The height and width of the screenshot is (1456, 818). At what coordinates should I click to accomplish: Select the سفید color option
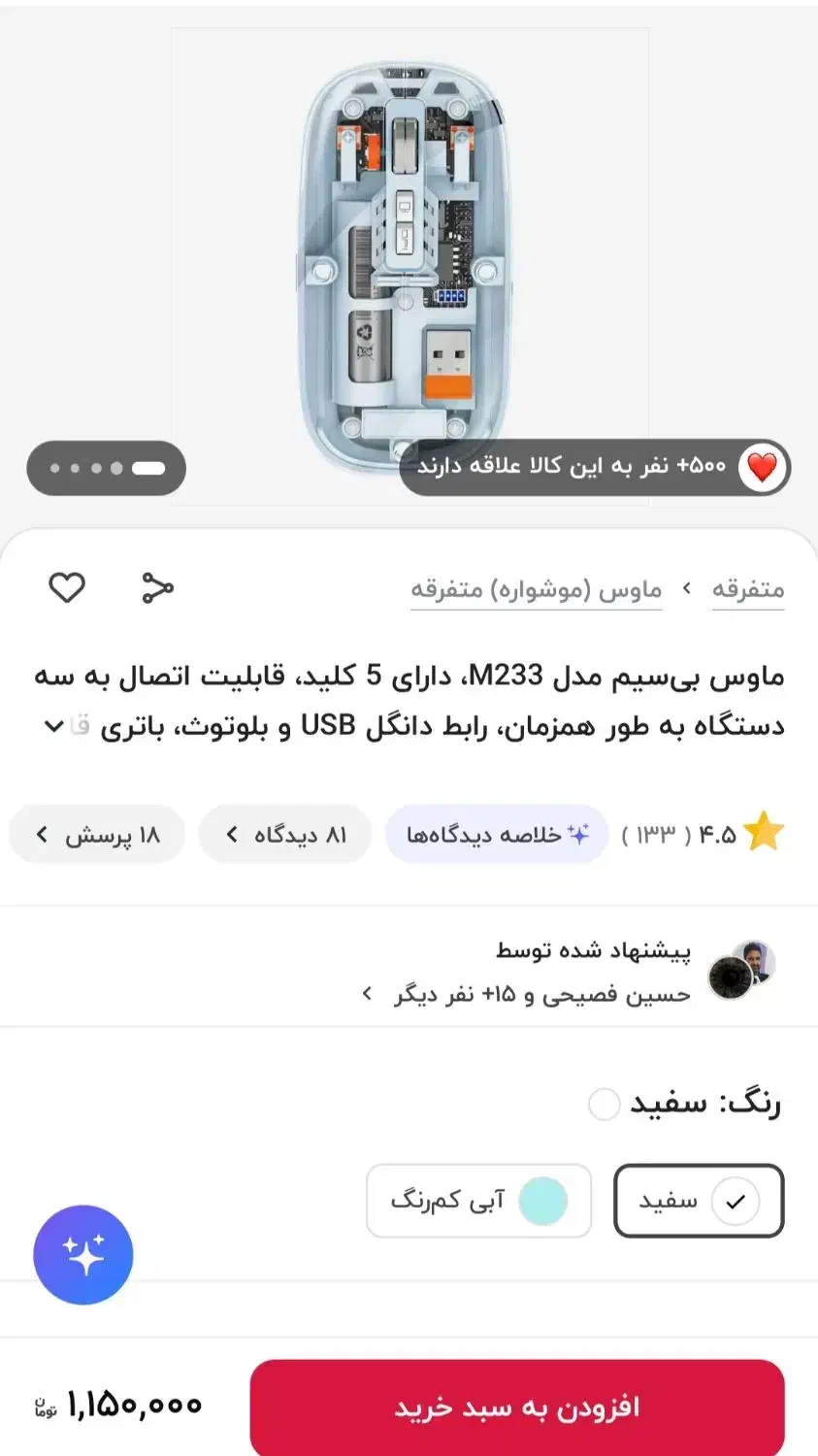click(699, 1201)
